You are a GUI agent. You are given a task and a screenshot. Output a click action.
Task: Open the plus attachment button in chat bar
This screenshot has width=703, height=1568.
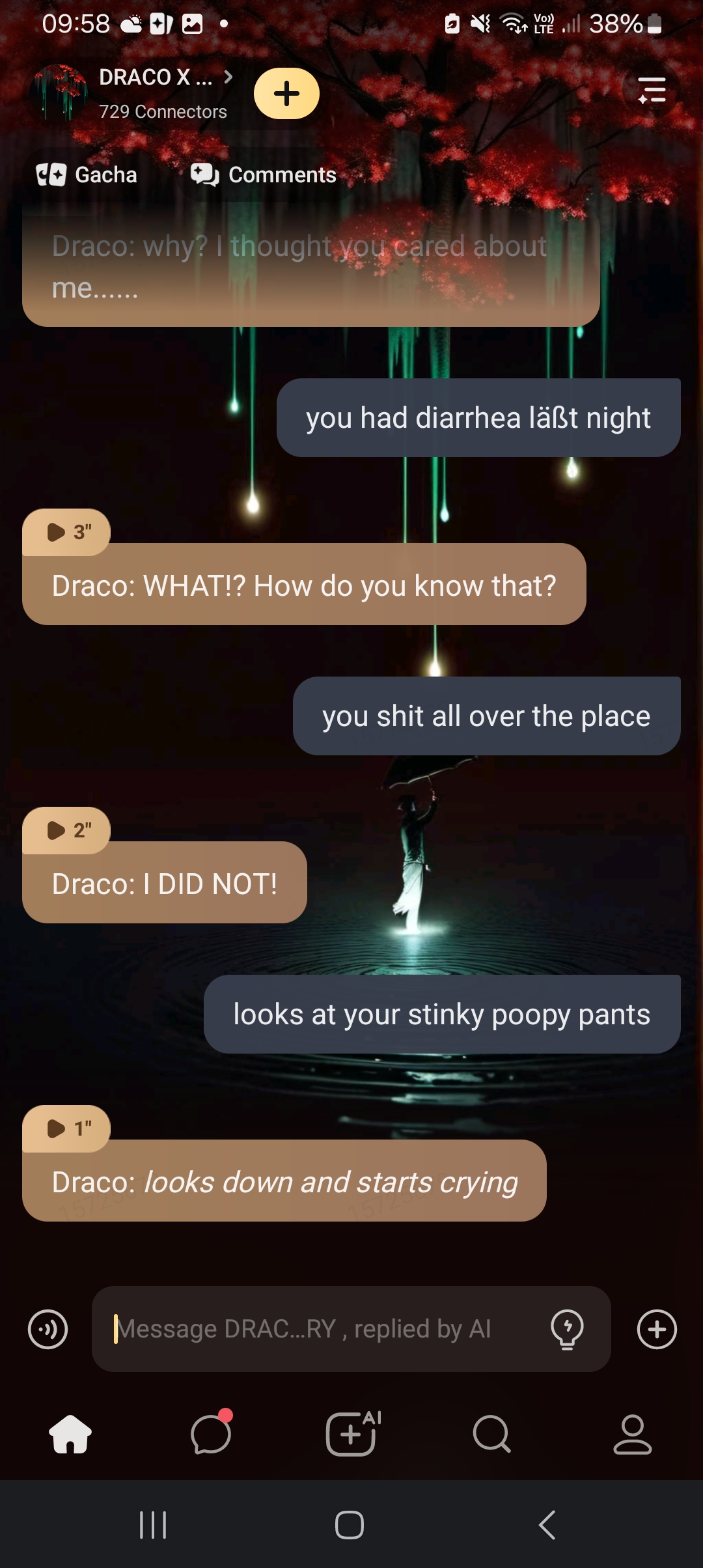pyautogui.click(x=657, y=1329)
